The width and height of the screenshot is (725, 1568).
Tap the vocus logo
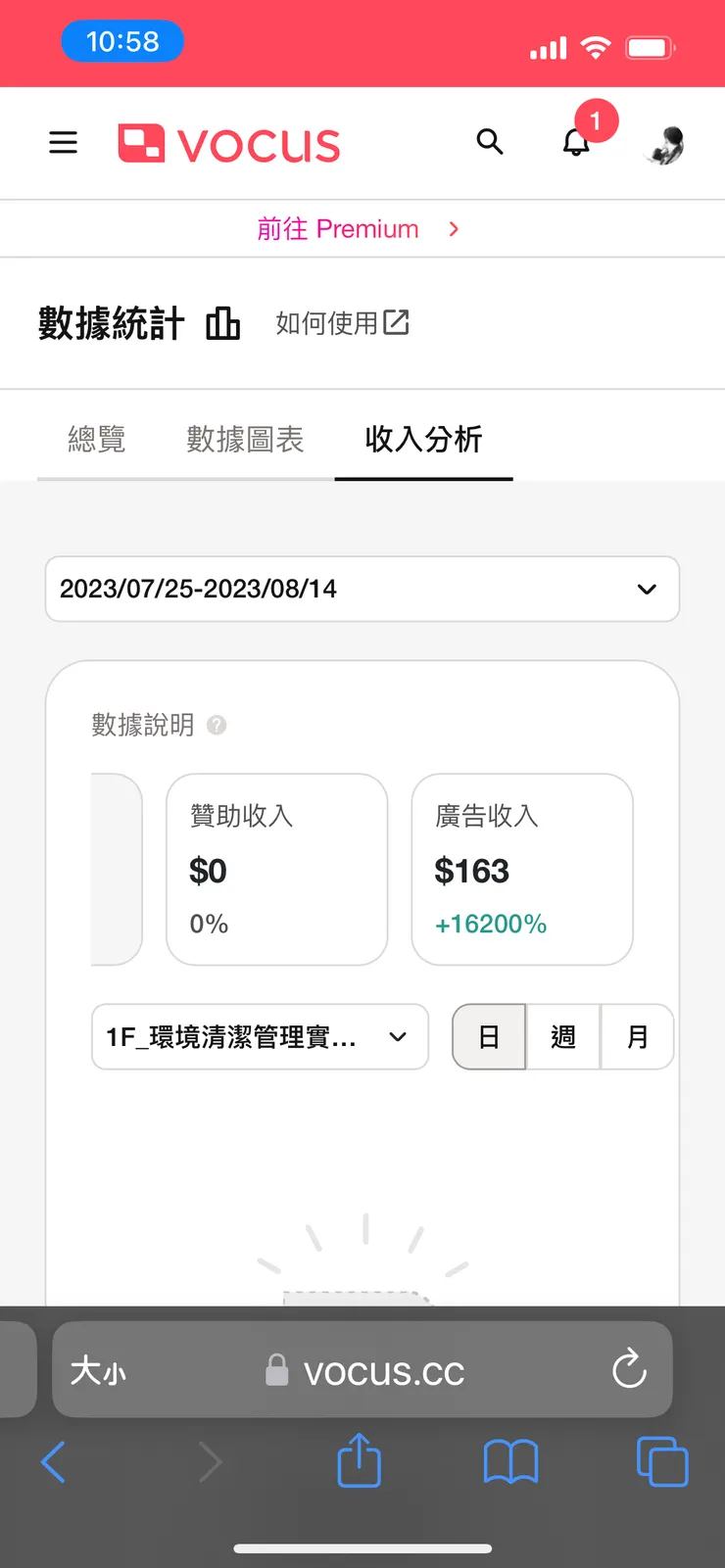click(227, 142)
